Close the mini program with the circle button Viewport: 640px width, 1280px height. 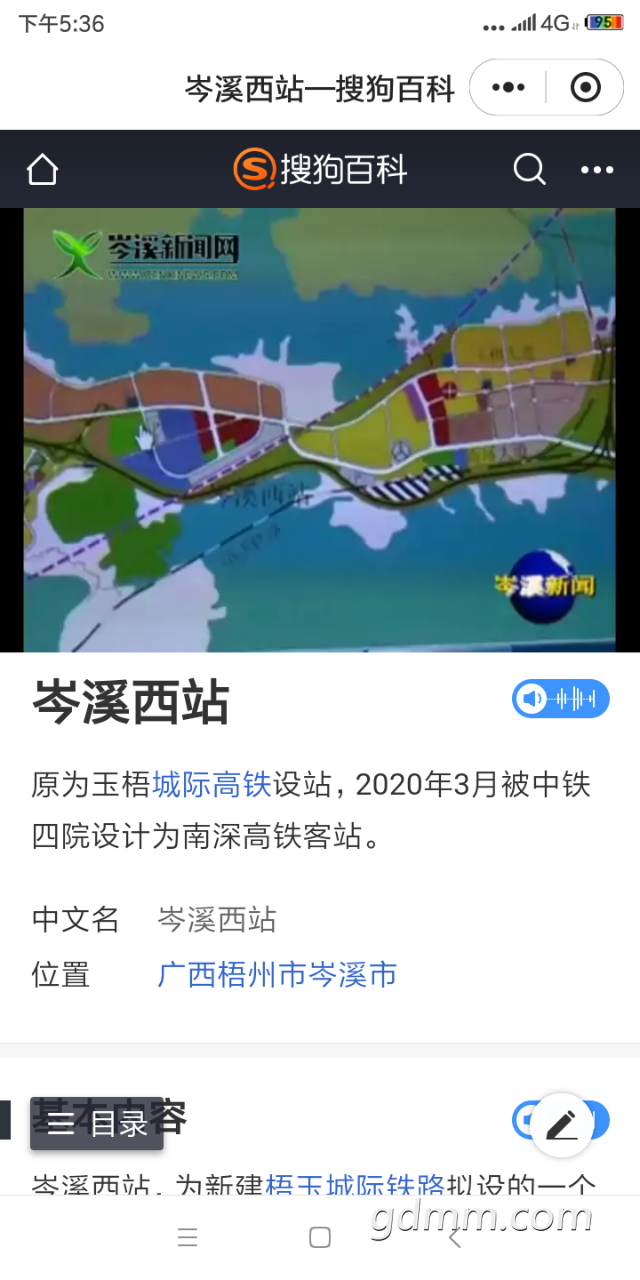pyautogui.click(x=585, y=88)
